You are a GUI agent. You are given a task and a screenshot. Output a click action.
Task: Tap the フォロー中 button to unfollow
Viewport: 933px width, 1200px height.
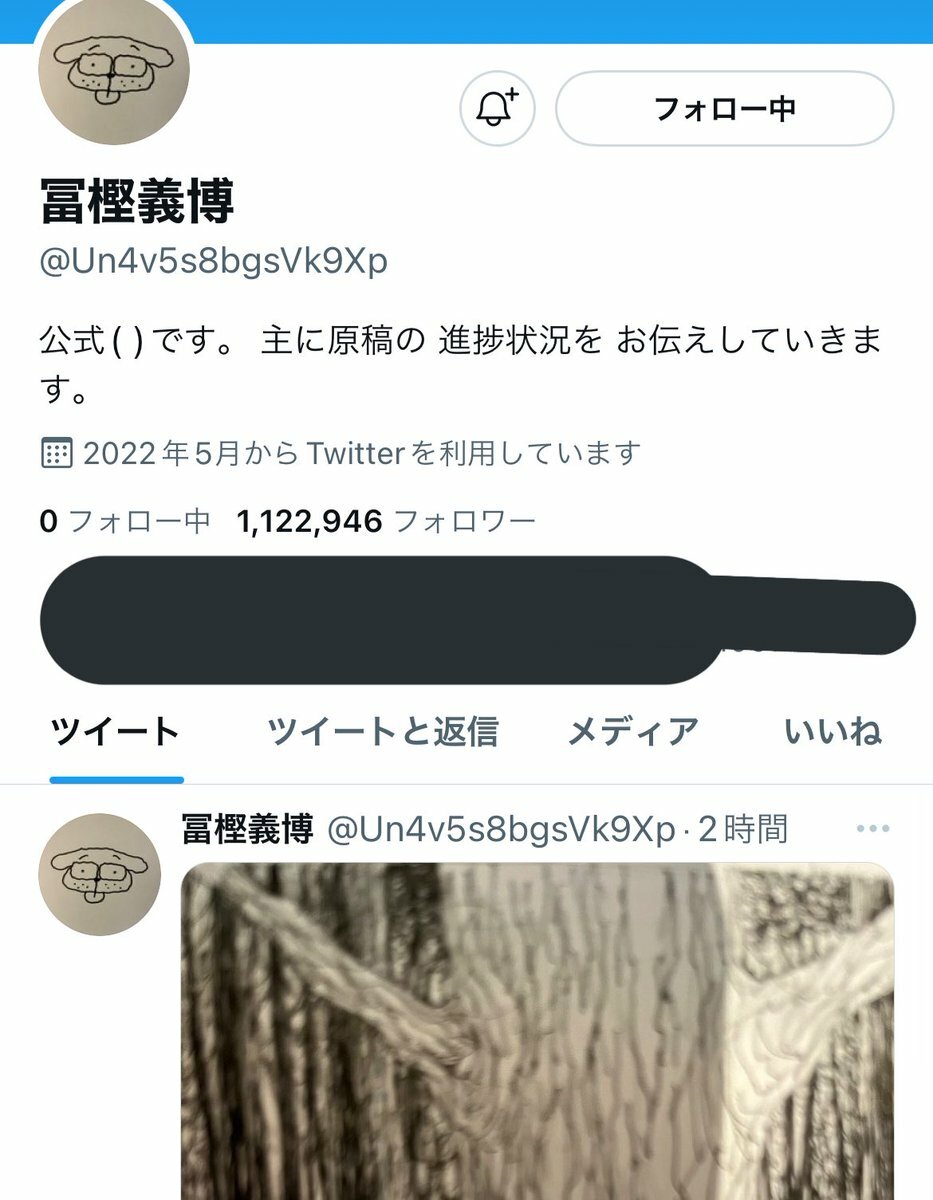(724, 108)
